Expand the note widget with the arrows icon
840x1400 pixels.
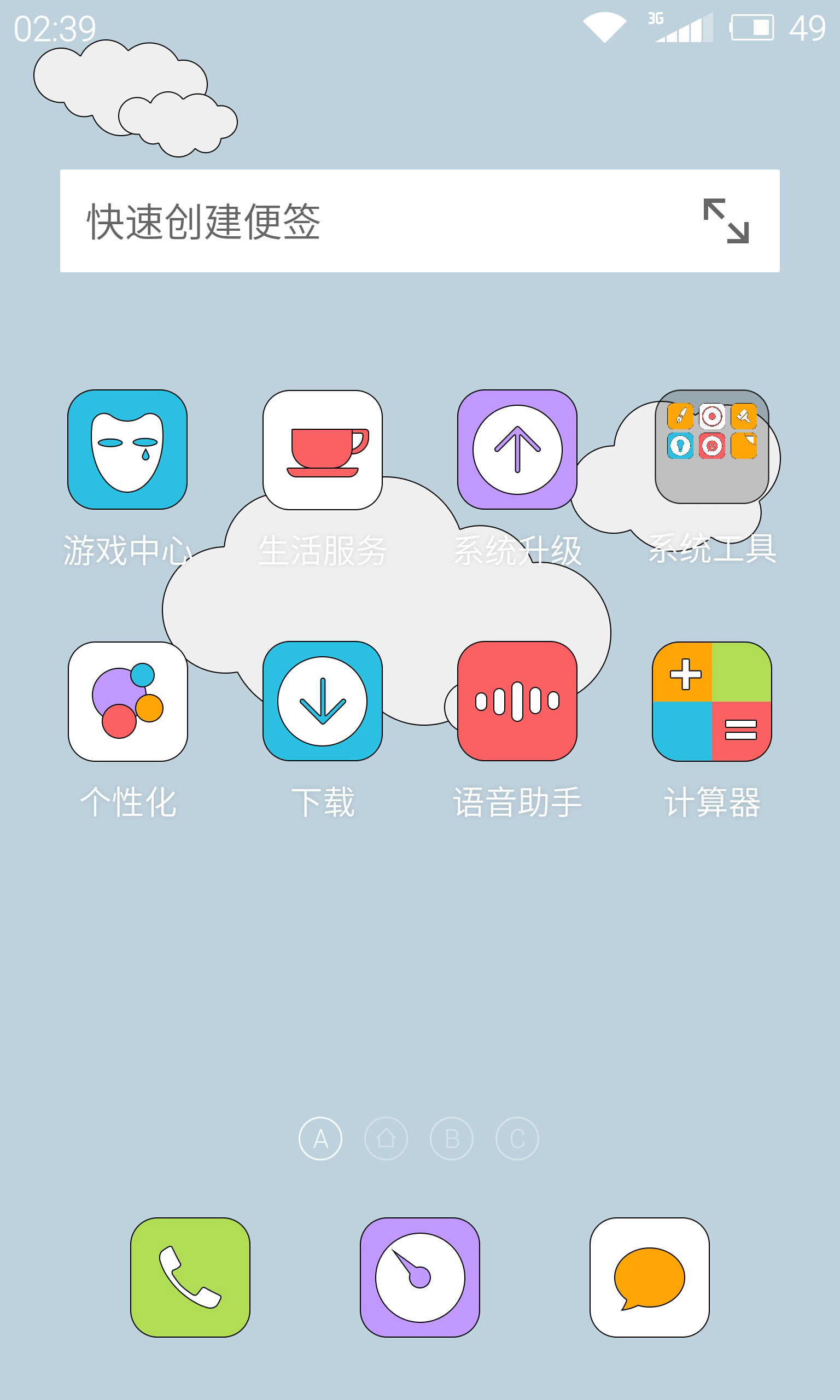726,221
